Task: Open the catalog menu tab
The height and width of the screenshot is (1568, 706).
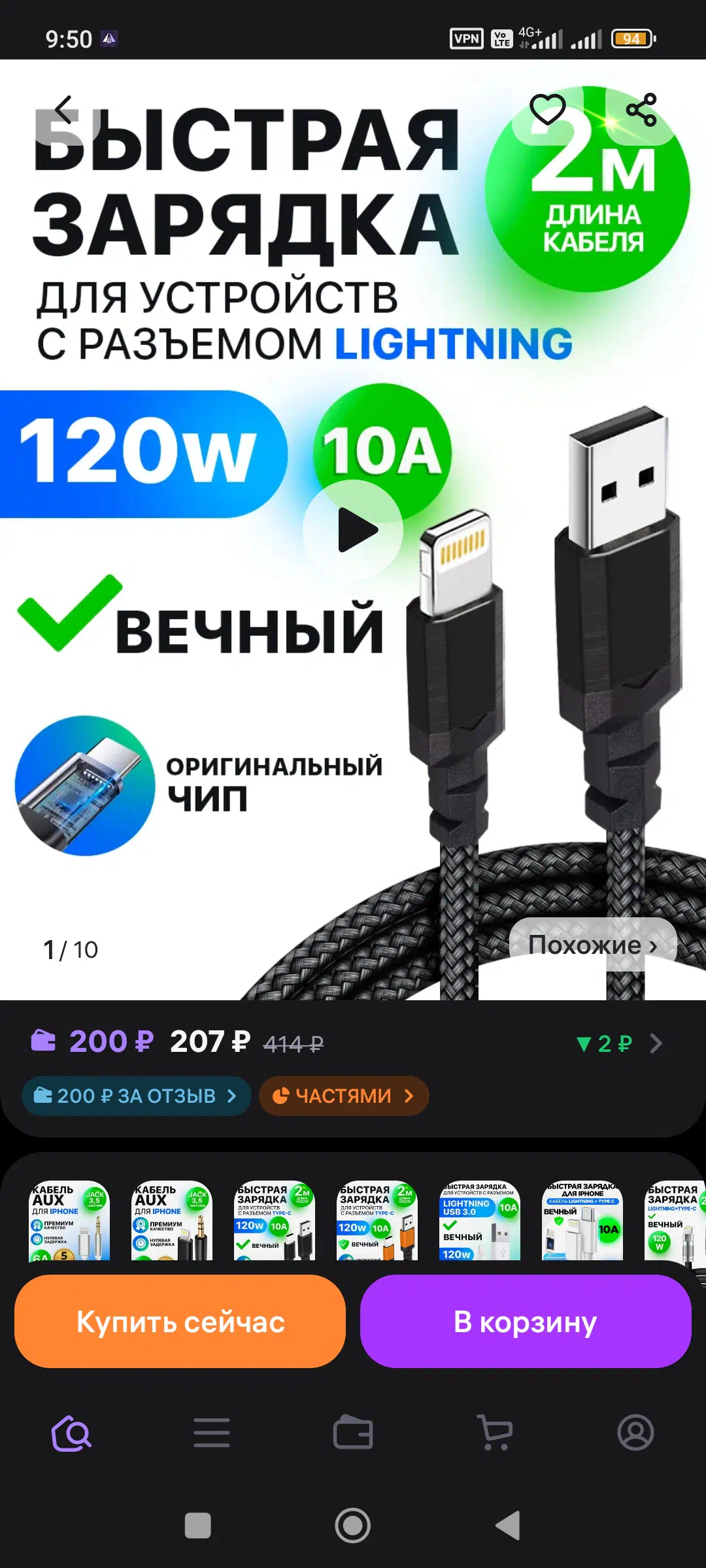Action: tap(212, 1433)
